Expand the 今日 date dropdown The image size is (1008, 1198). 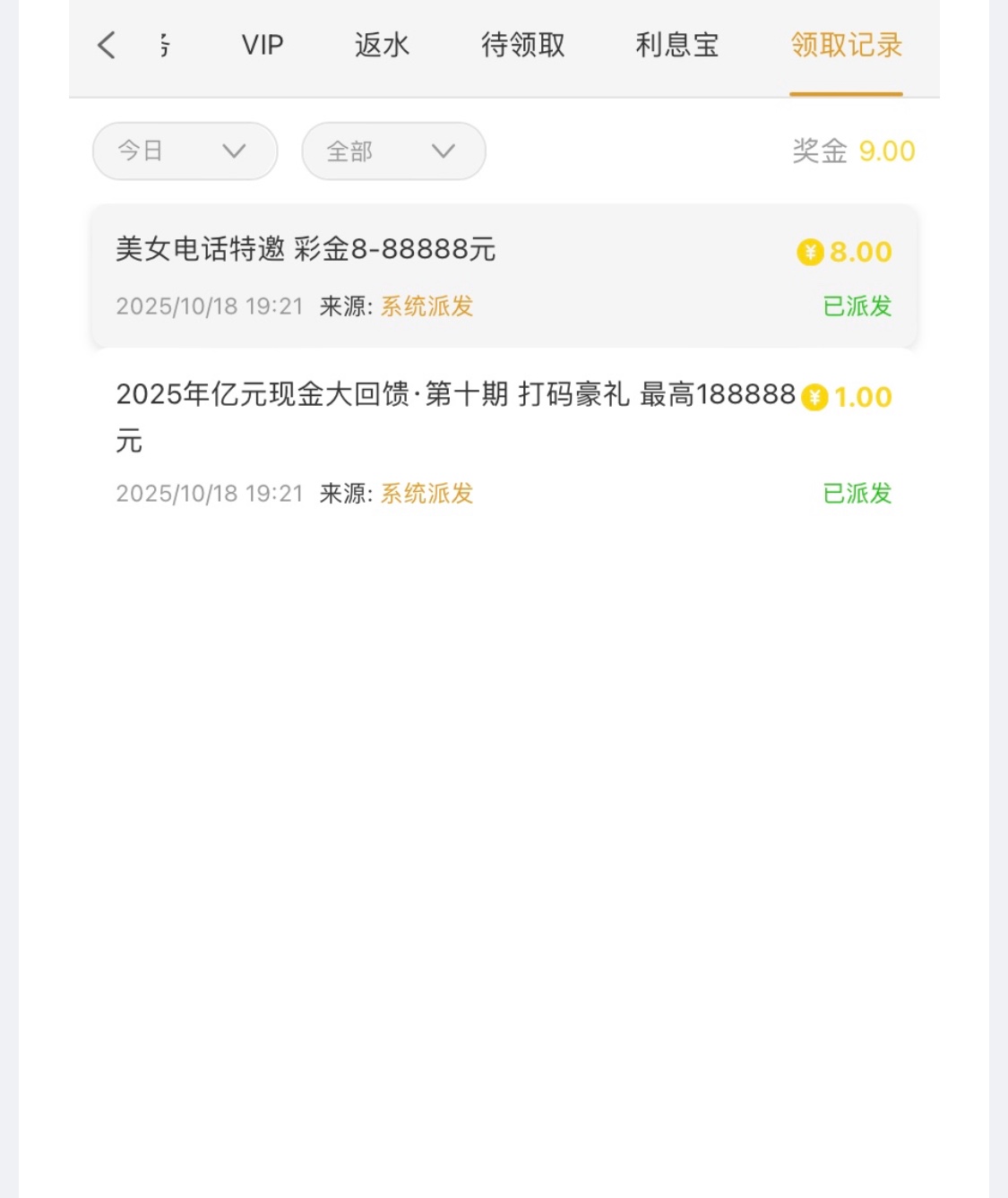185,151
